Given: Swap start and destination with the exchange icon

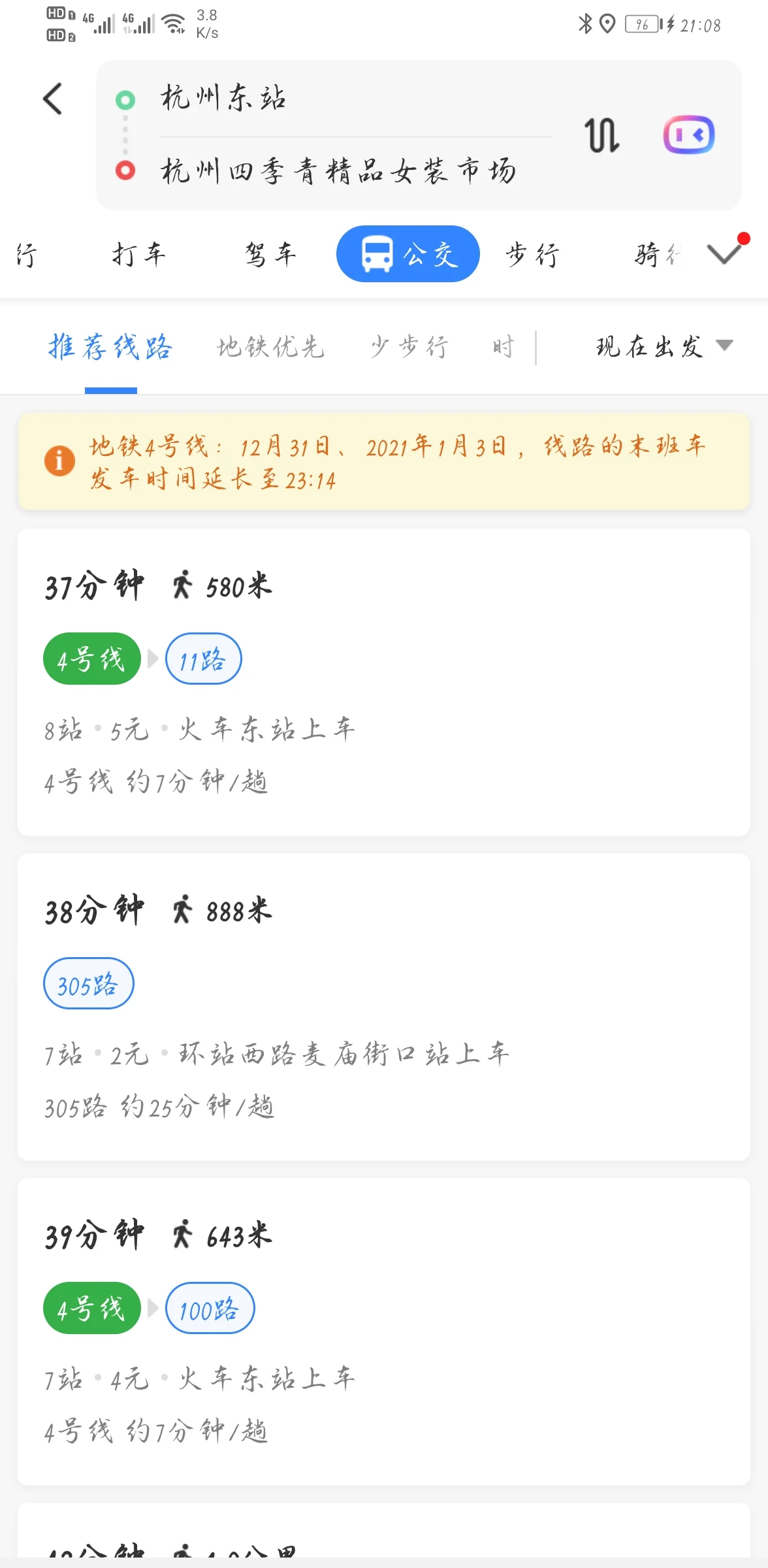Looking at the screenshot, I should (602, 135).
